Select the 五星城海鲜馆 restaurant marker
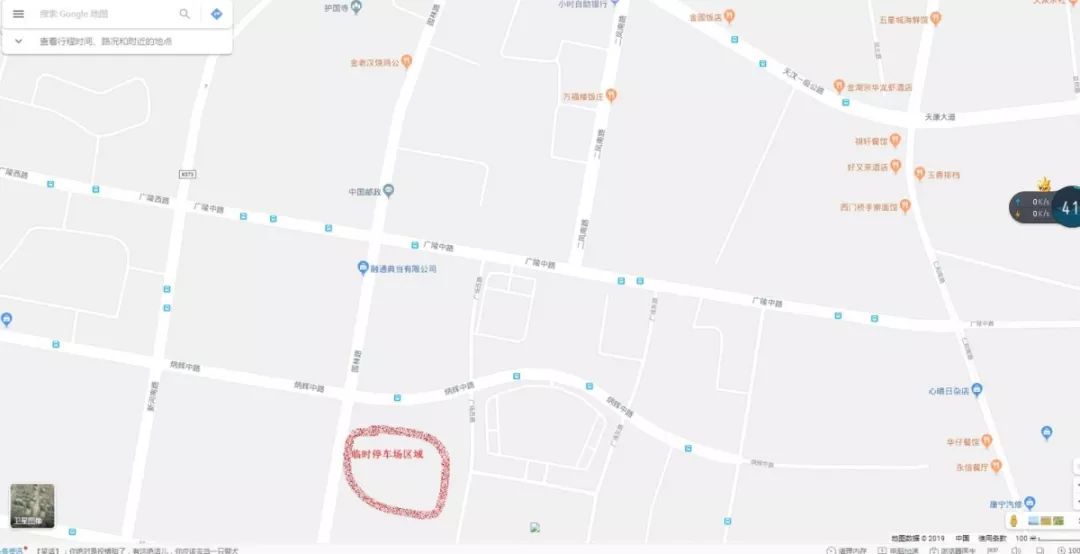 [935, 18]
